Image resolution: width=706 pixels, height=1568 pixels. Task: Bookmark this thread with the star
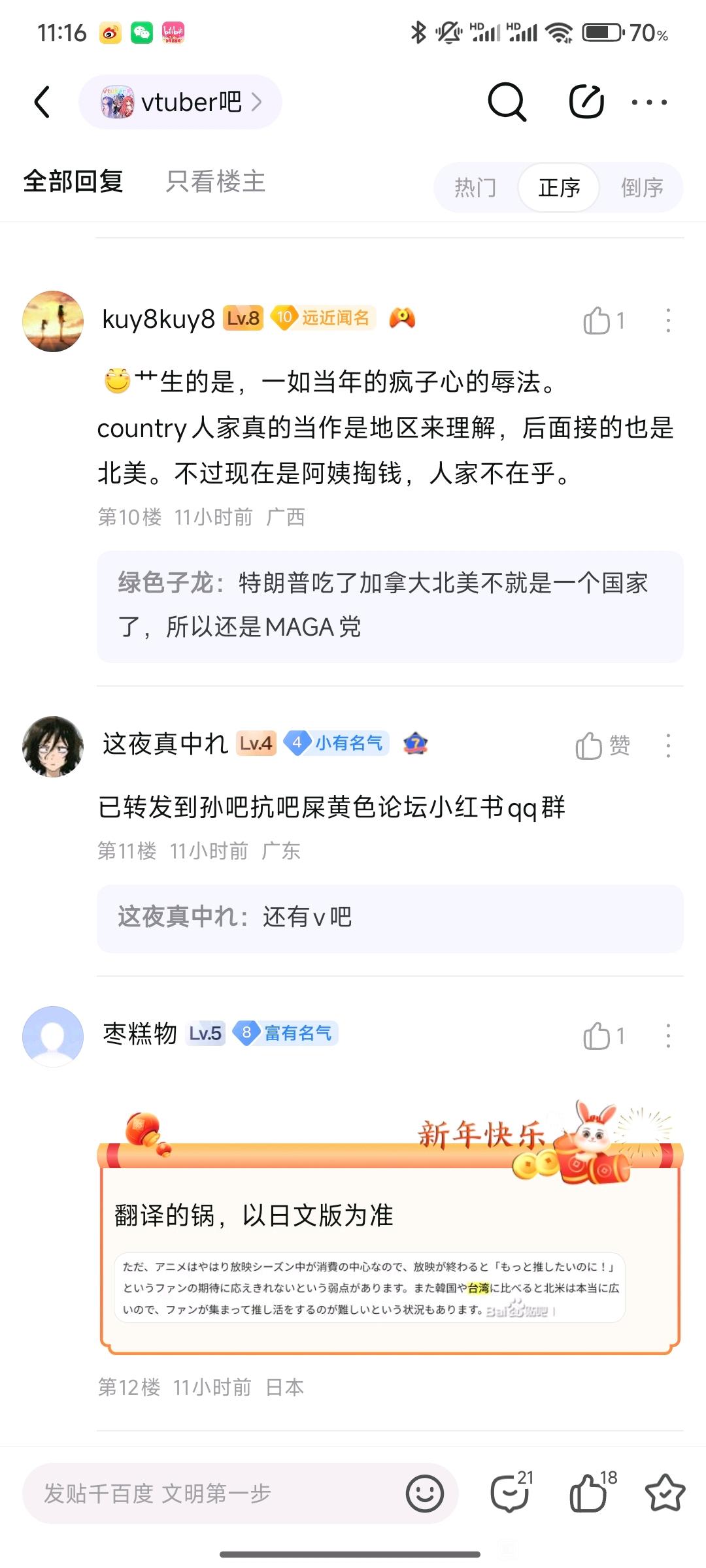[x=665, y=1494]
